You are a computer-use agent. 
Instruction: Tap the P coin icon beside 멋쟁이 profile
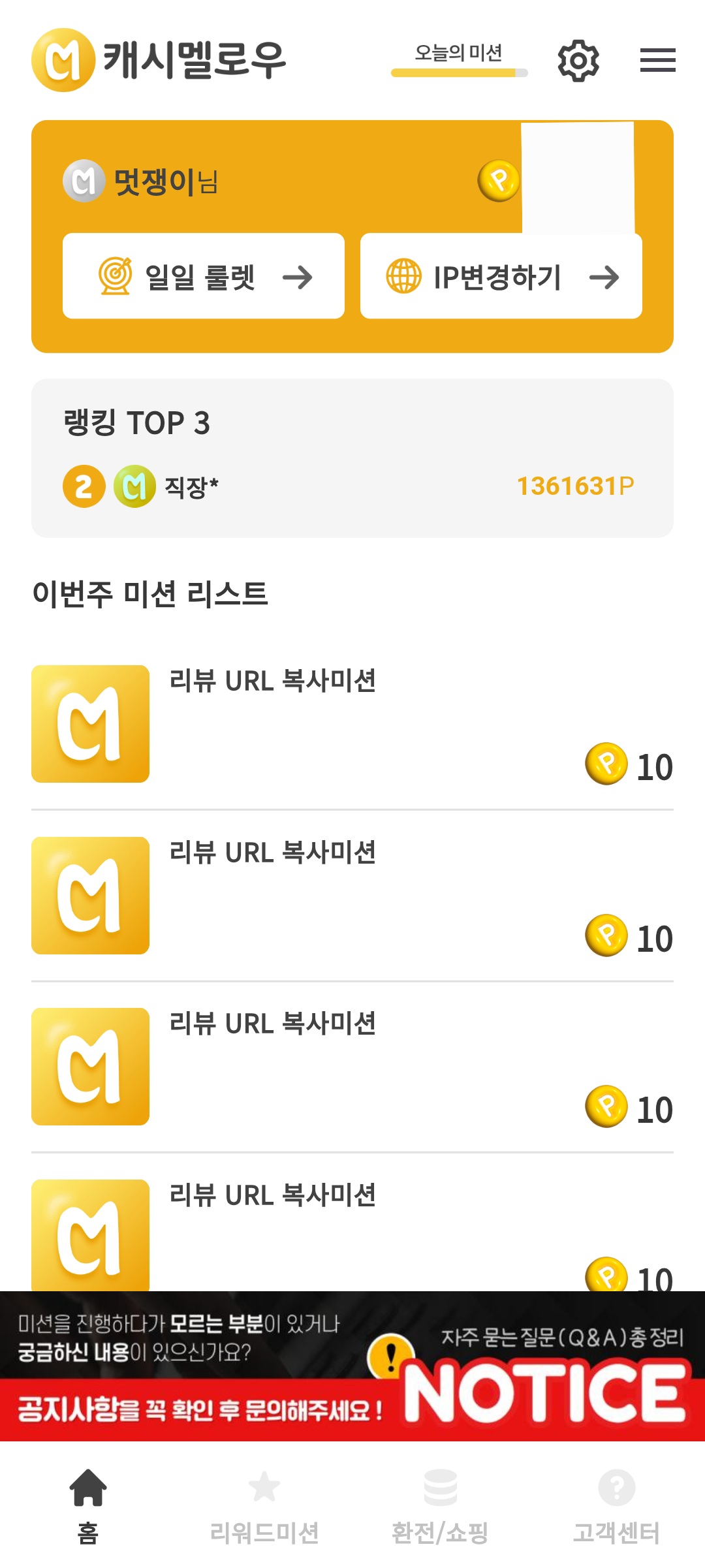tap(497, 181)
